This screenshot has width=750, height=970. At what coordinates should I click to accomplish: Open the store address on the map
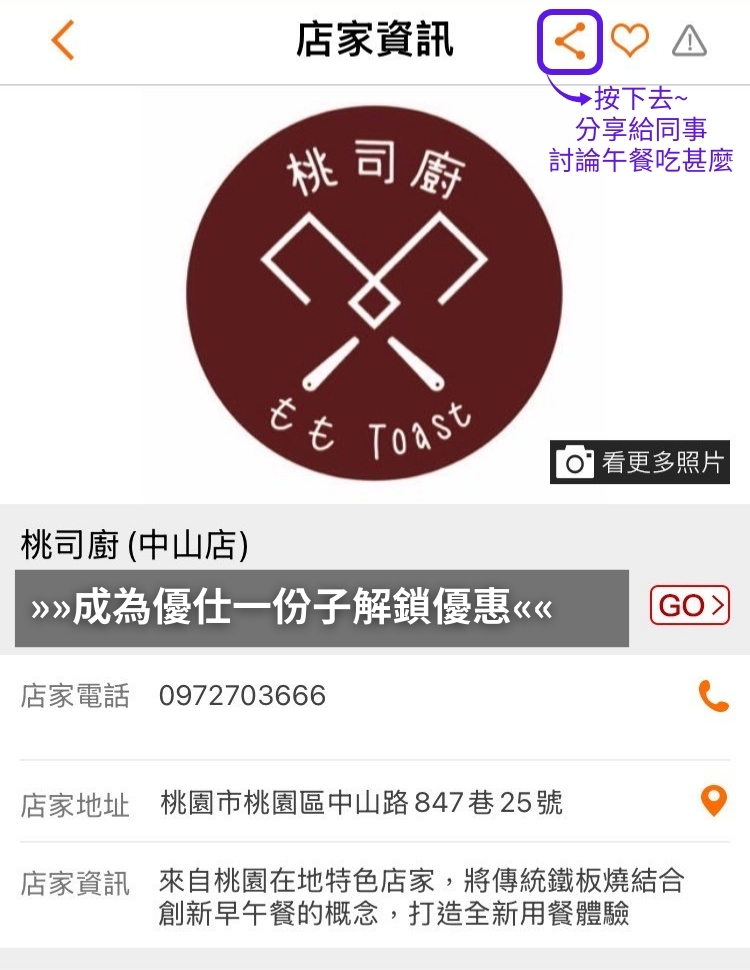[713, 800]
